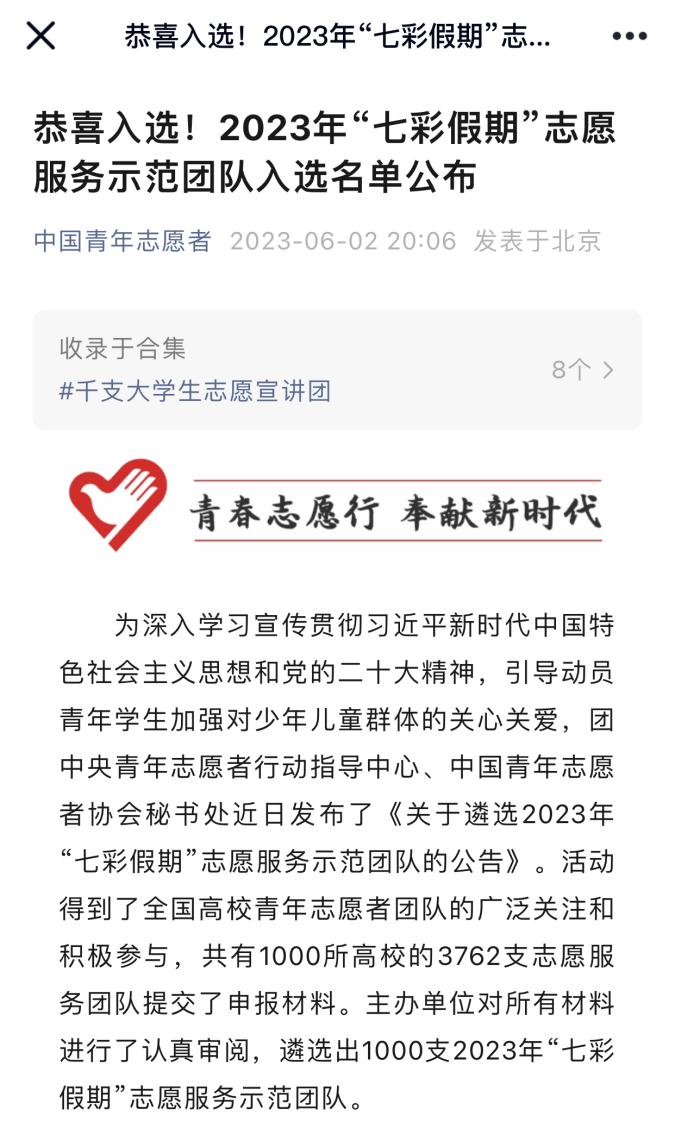Close the article page
The height and width of the screenshot is (1141, 675).
pos(41,37)
